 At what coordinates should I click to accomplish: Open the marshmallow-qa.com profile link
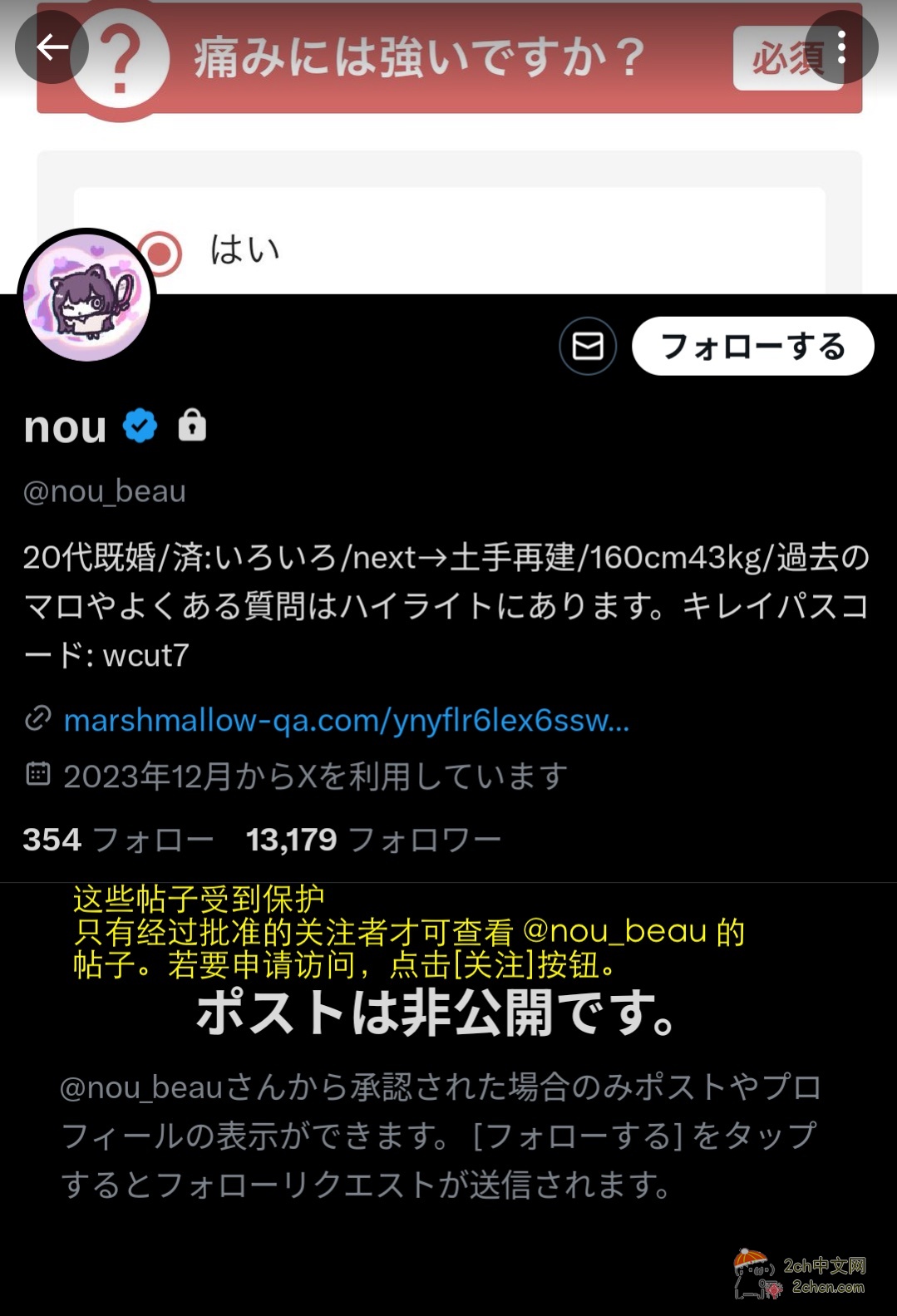346,720
